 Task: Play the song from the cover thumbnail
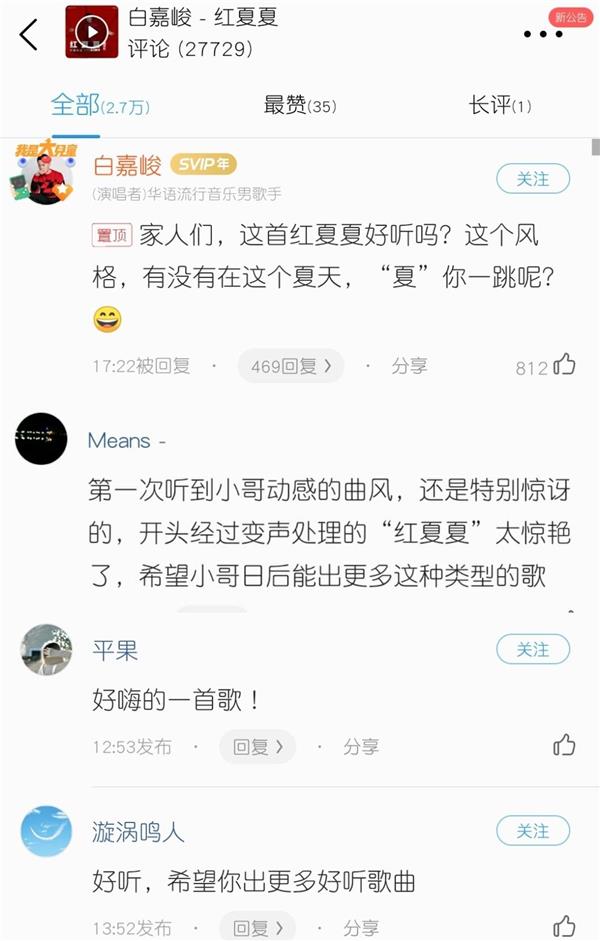91,33
